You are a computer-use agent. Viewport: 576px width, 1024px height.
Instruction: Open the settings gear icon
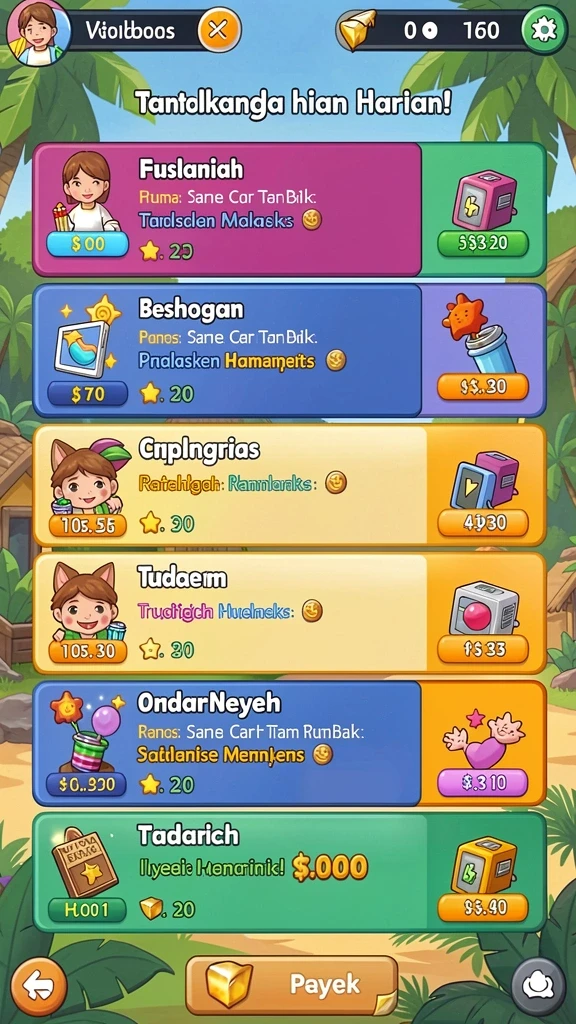click(543, 31)
